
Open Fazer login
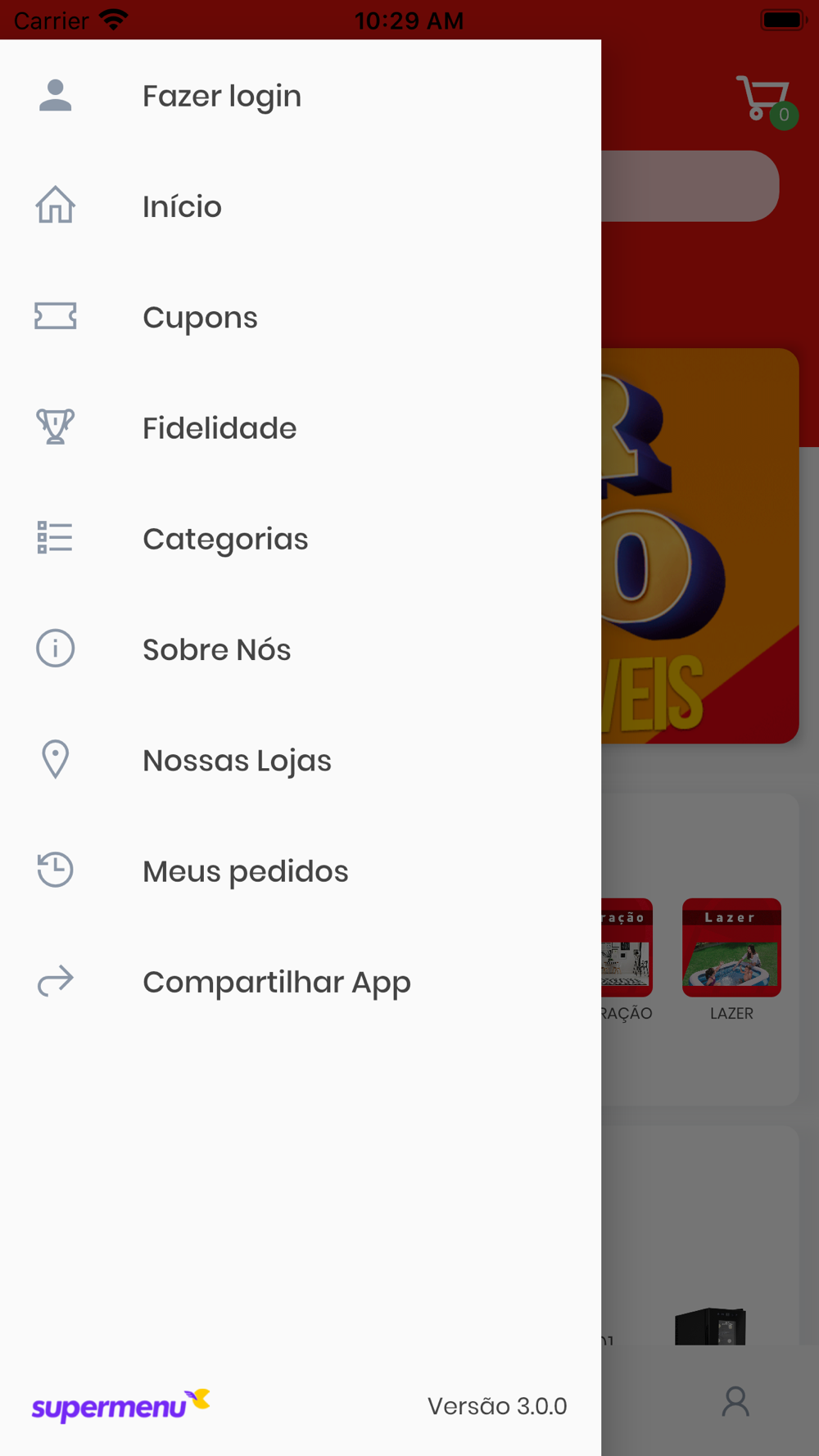pyautogui.click(x=301, y=96)
